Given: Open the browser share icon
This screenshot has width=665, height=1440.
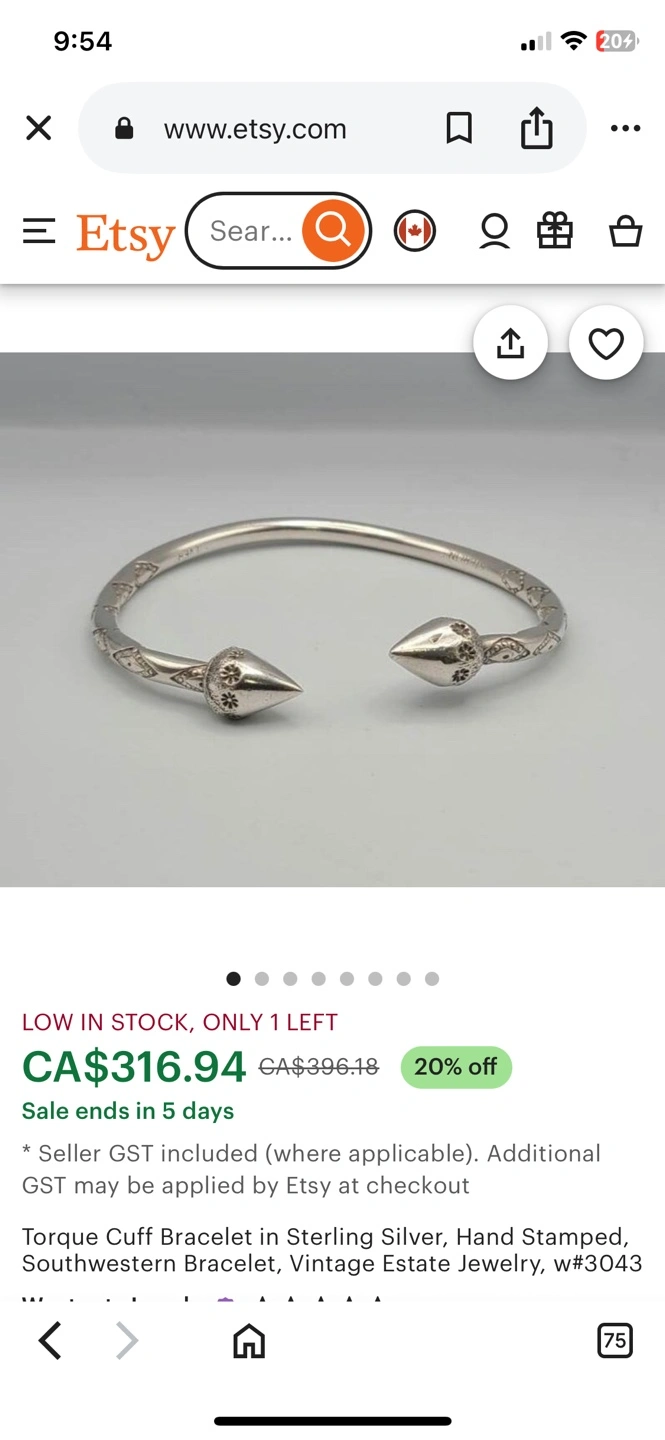Looking at the screenshot, I should pos(537,128).
